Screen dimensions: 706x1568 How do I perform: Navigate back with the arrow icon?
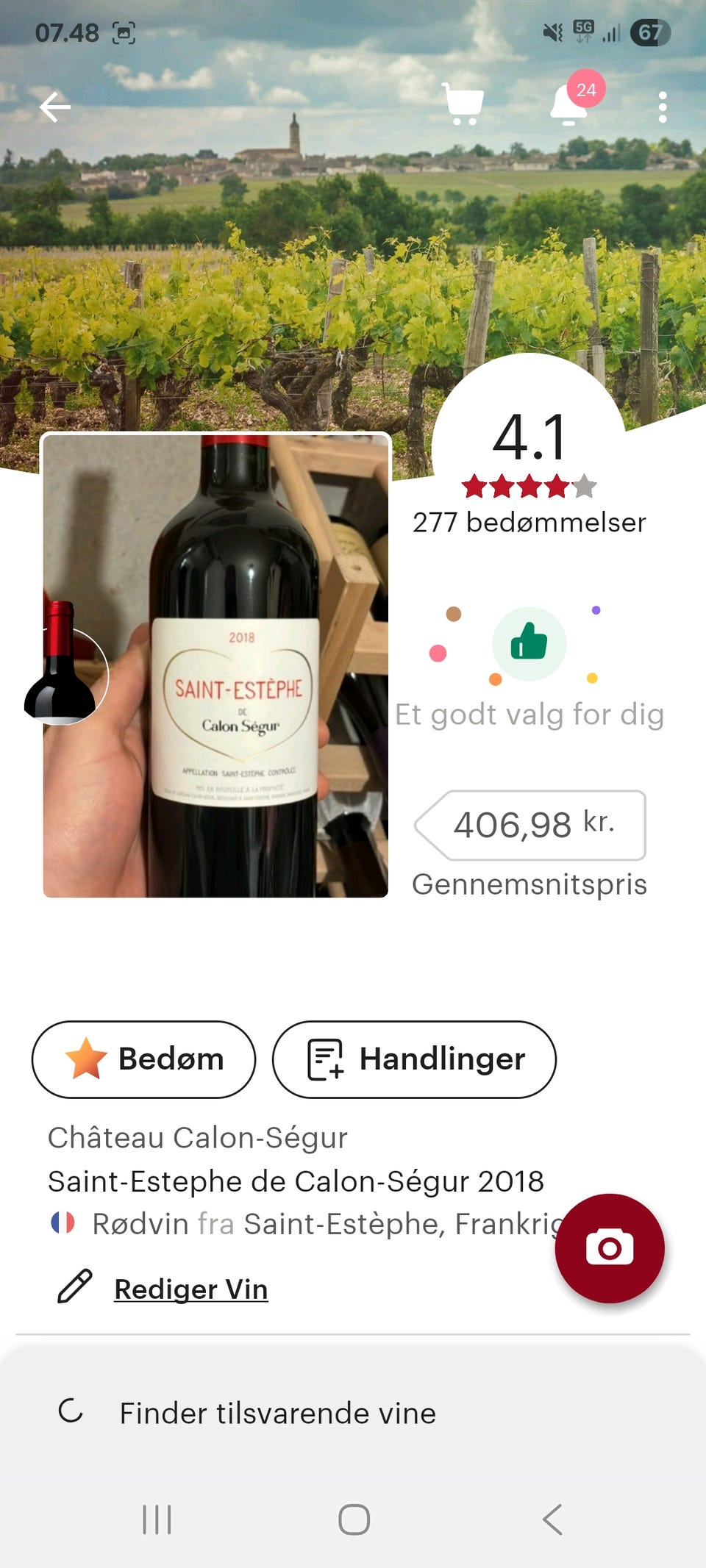pyautogui.click(x=55, y=107)
